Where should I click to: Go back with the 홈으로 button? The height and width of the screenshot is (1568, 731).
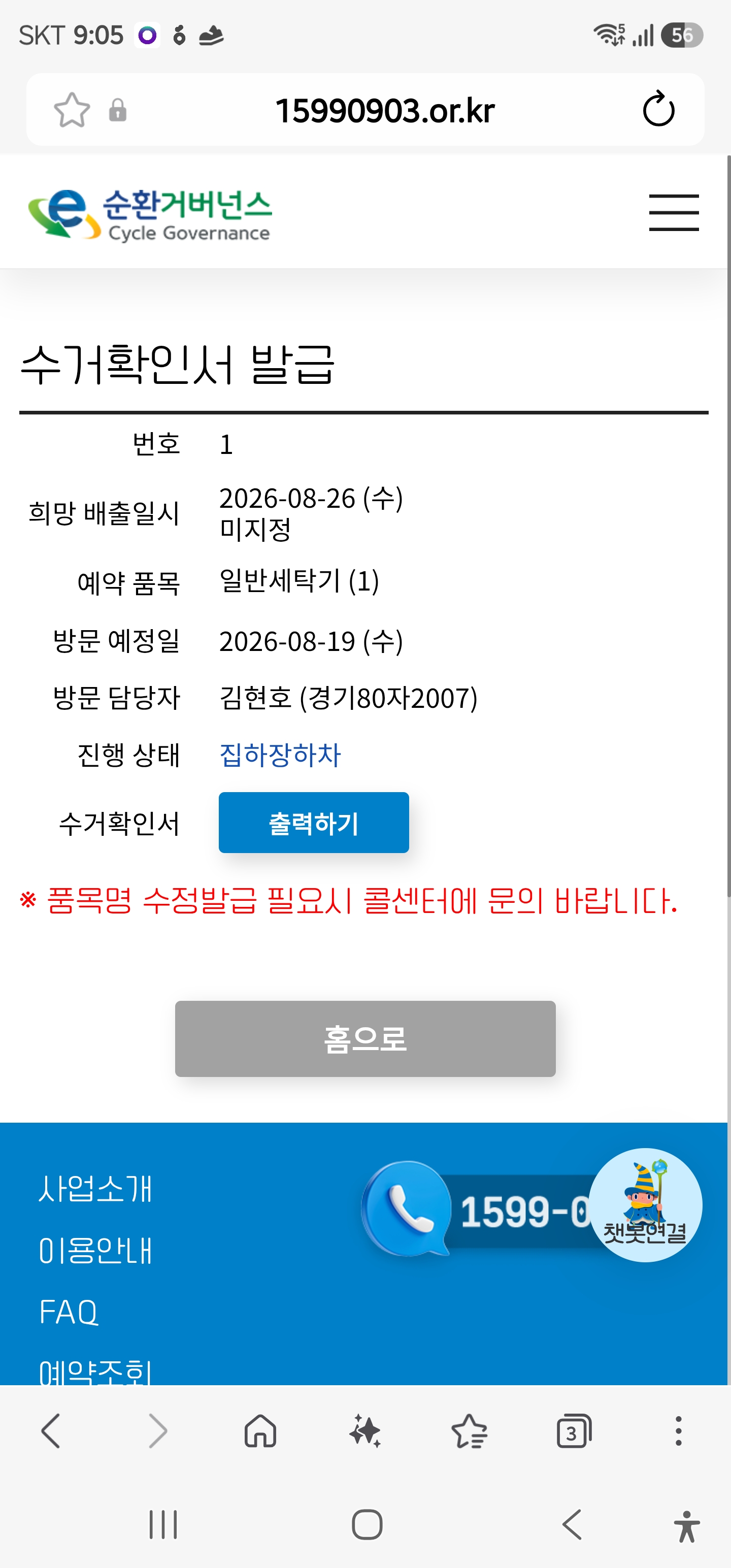point(365,1038)
